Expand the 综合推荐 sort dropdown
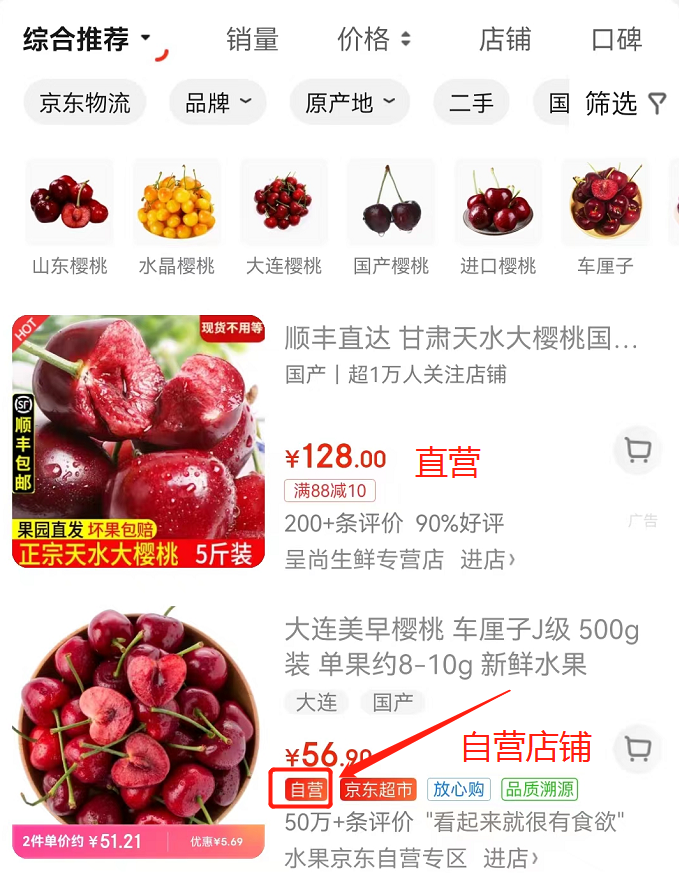This screenshot has width=679, height=877. click(x=88, y=40)
